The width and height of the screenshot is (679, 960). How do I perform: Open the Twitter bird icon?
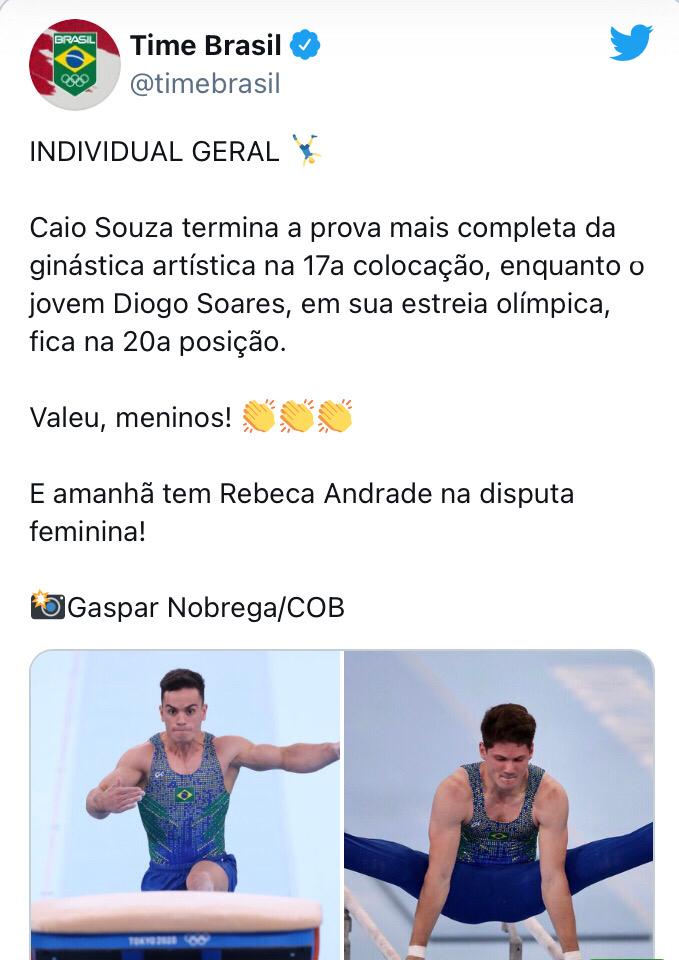click(x=630, y=43)
